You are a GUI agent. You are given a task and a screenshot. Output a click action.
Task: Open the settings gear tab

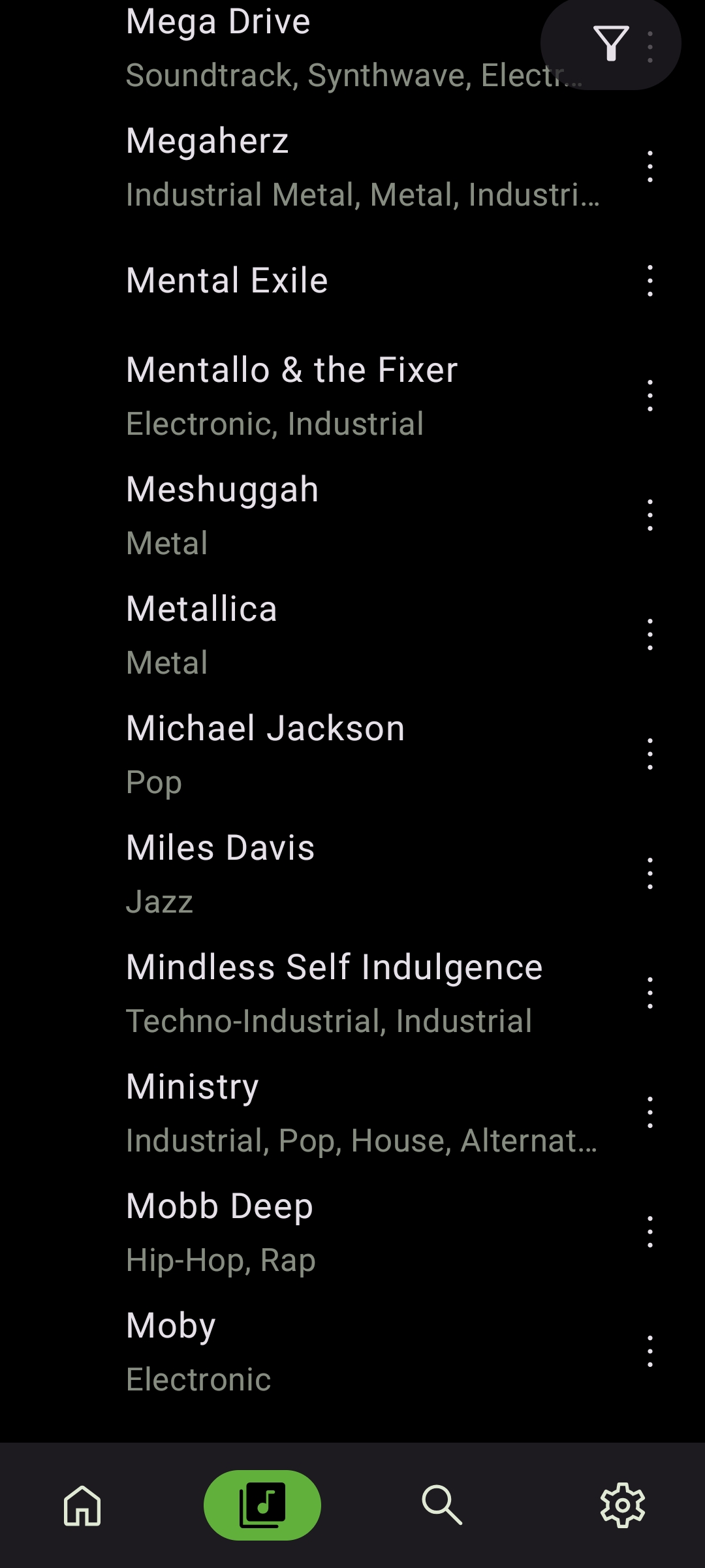[622, 1505]
